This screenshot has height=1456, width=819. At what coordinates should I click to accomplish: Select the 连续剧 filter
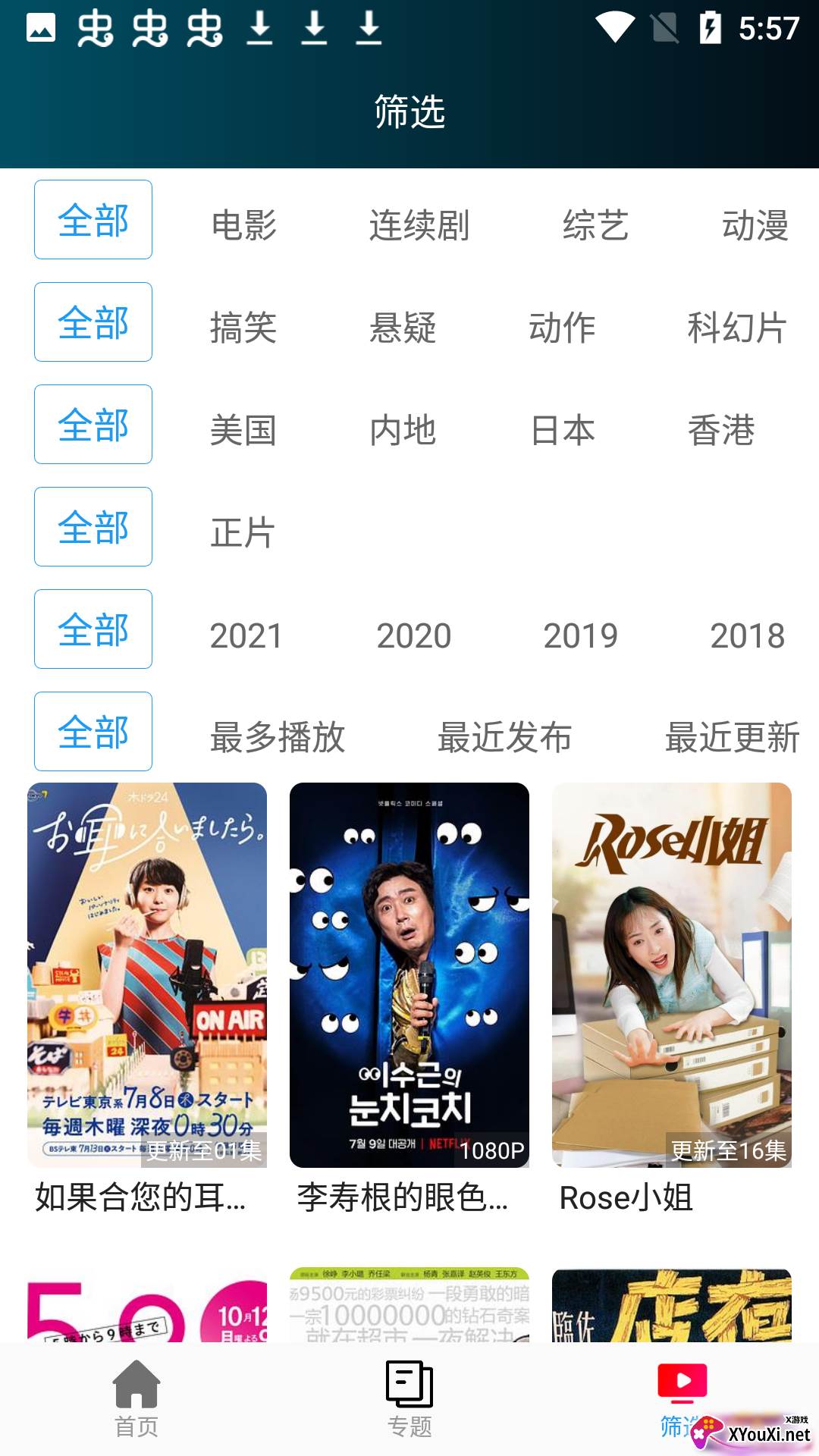(x=419, y=225)
